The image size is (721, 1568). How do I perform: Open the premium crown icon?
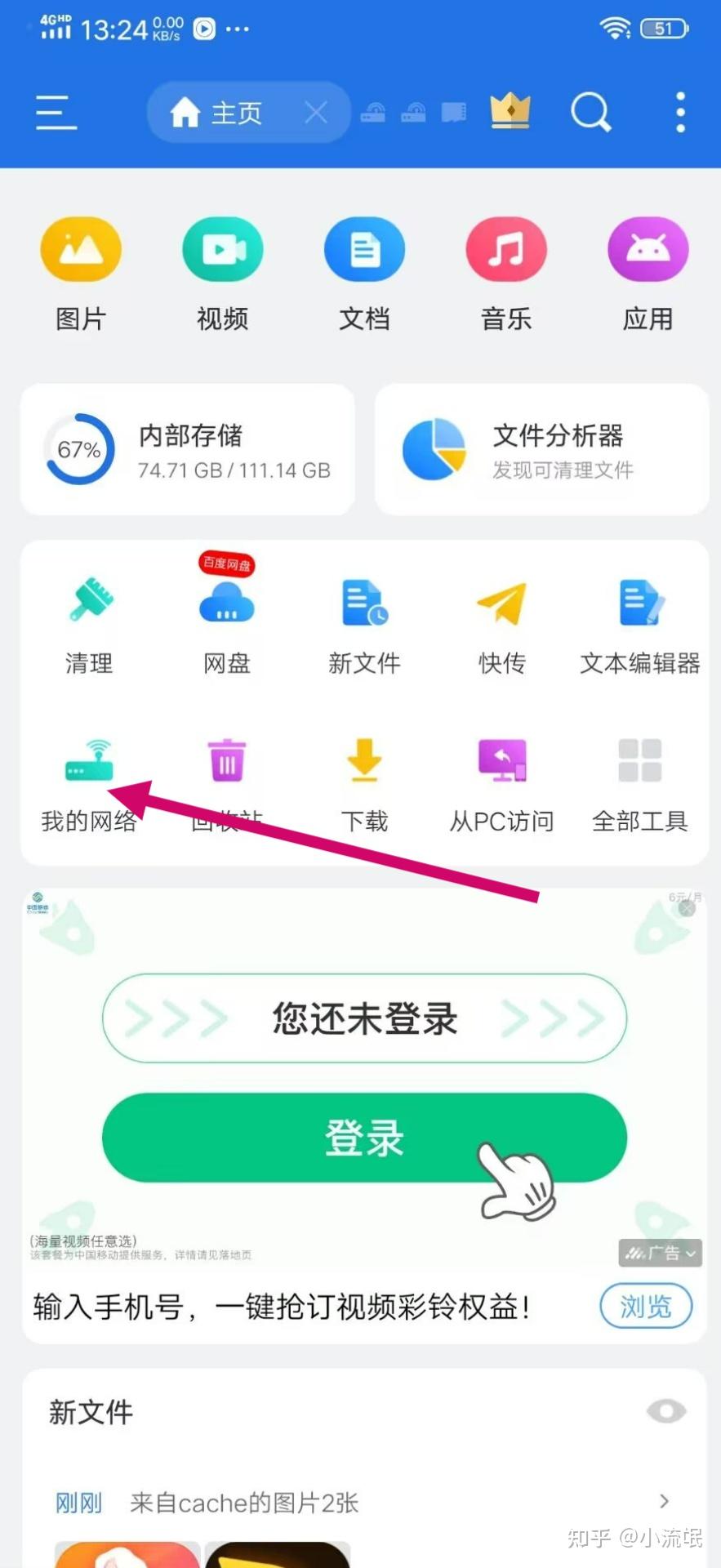coord(510,112)
